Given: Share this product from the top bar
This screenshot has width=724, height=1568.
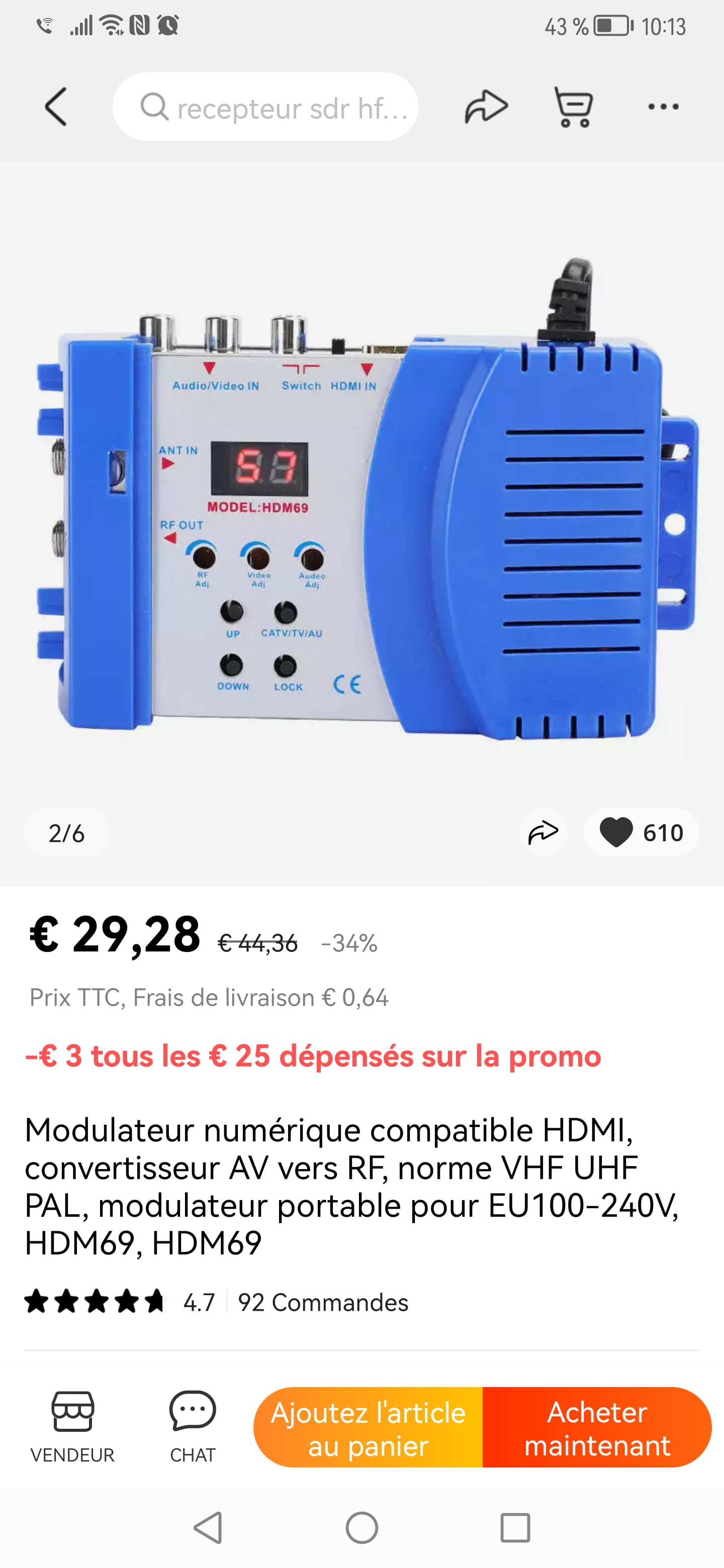Looking at the screenshot, I should tap(486, 107).
